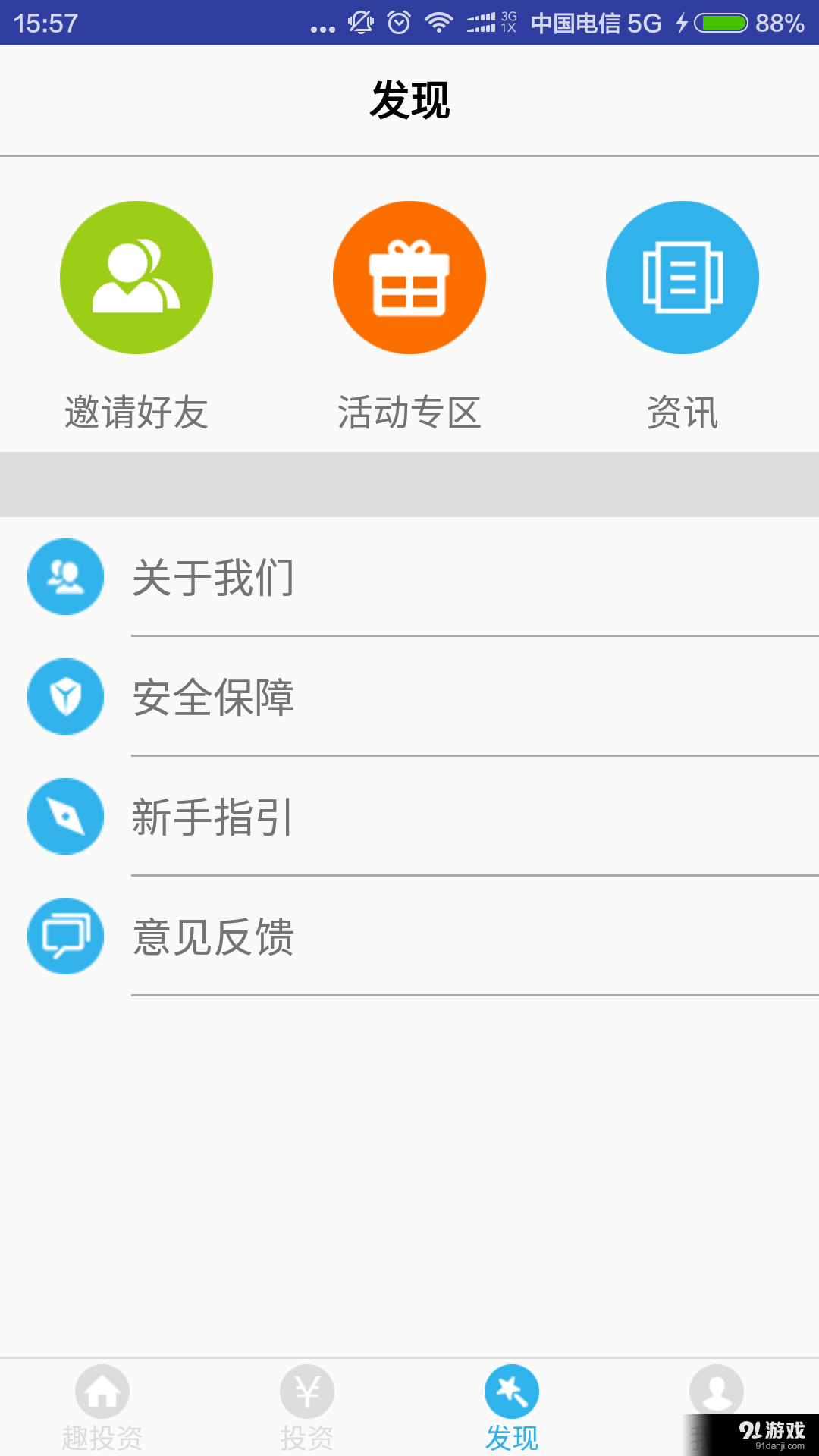Open the compass icon for 新手指引
The width and height of the screenshot is (819, 1456).
65,817
